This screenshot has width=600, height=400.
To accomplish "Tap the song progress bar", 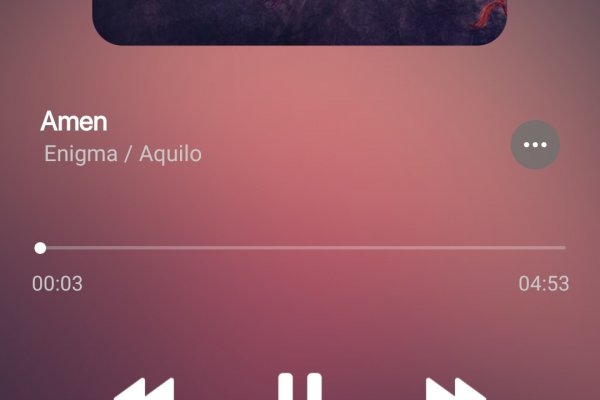I will [300, 247].
